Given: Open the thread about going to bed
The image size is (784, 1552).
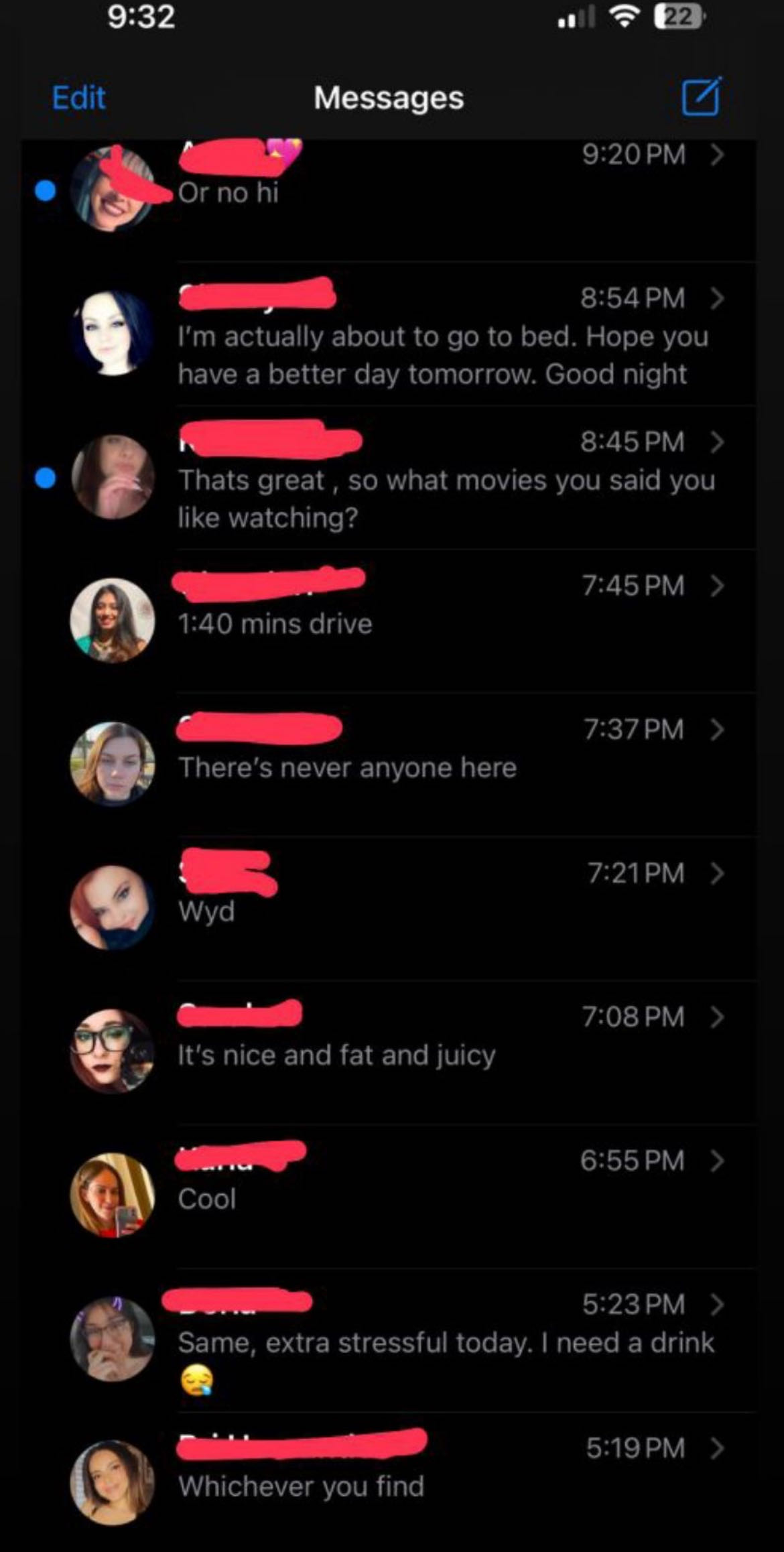Looking at the screenshot, I should pos(442,336).
